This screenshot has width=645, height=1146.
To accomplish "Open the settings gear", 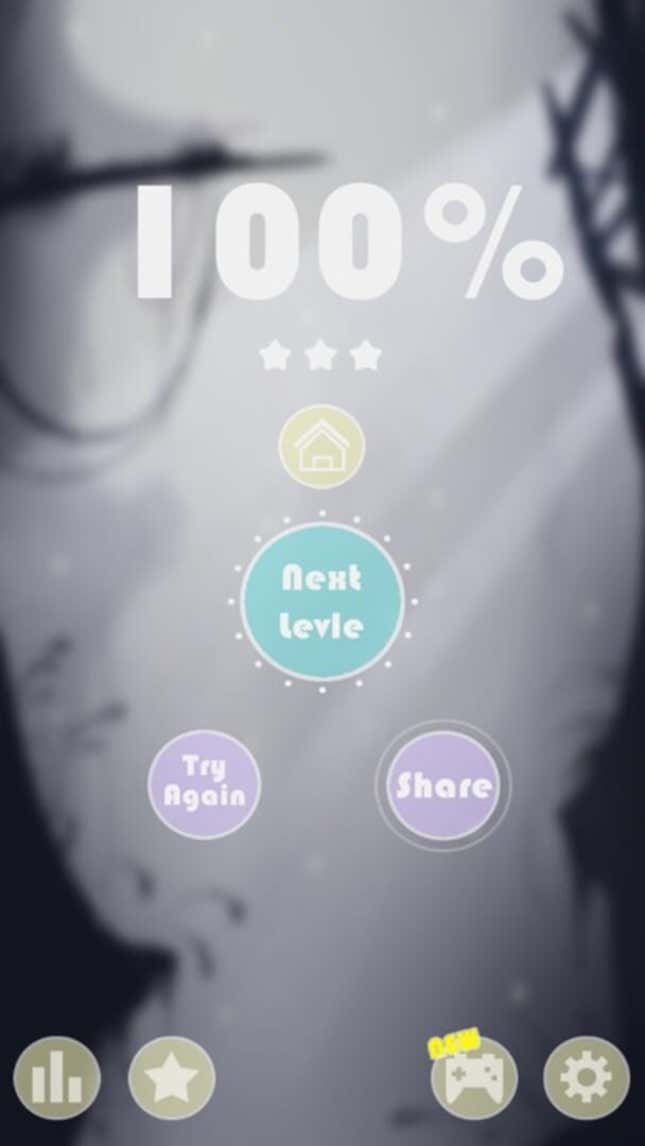I will tap(586, 1079).
